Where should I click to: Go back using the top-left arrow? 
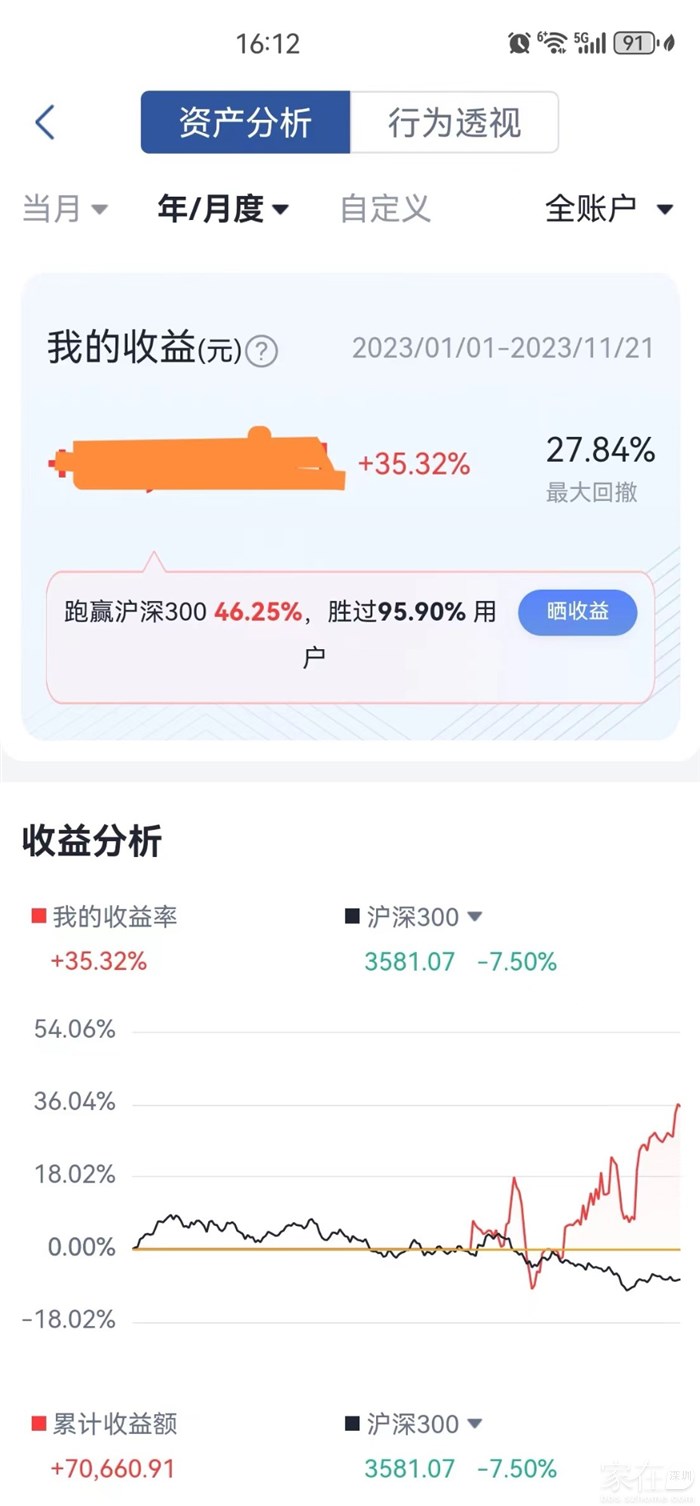pos(44,123)
